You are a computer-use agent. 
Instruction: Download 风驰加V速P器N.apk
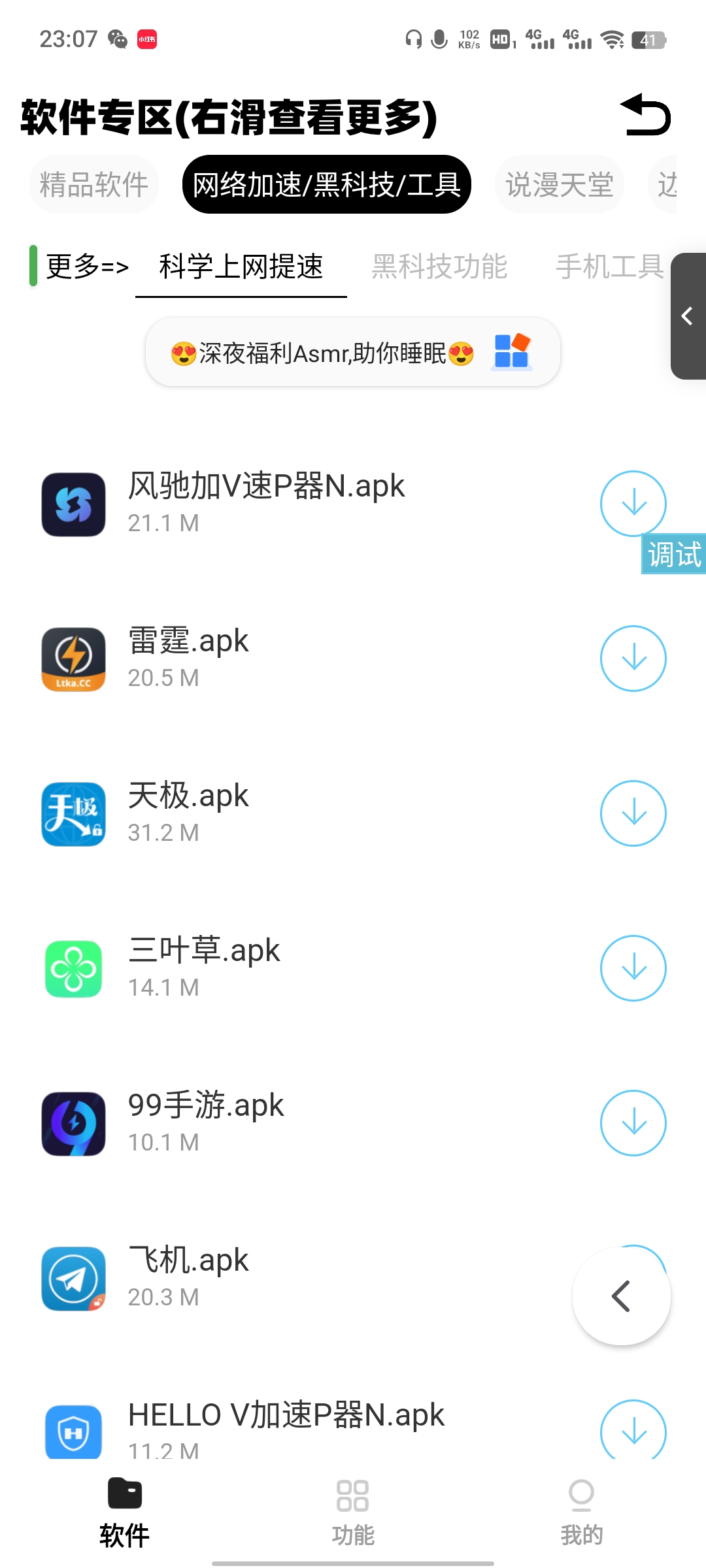(x=633, y=504)
